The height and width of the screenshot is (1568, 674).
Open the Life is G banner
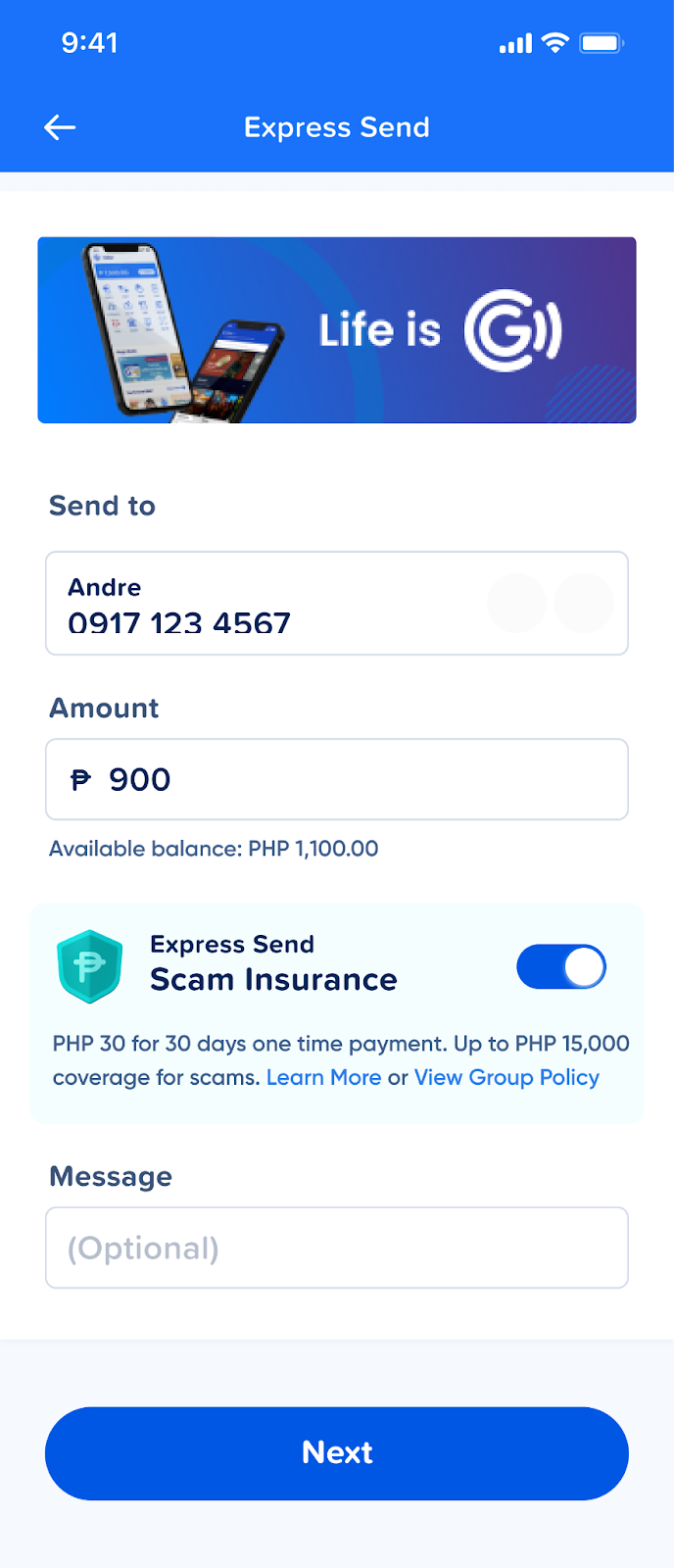(337, 330)
